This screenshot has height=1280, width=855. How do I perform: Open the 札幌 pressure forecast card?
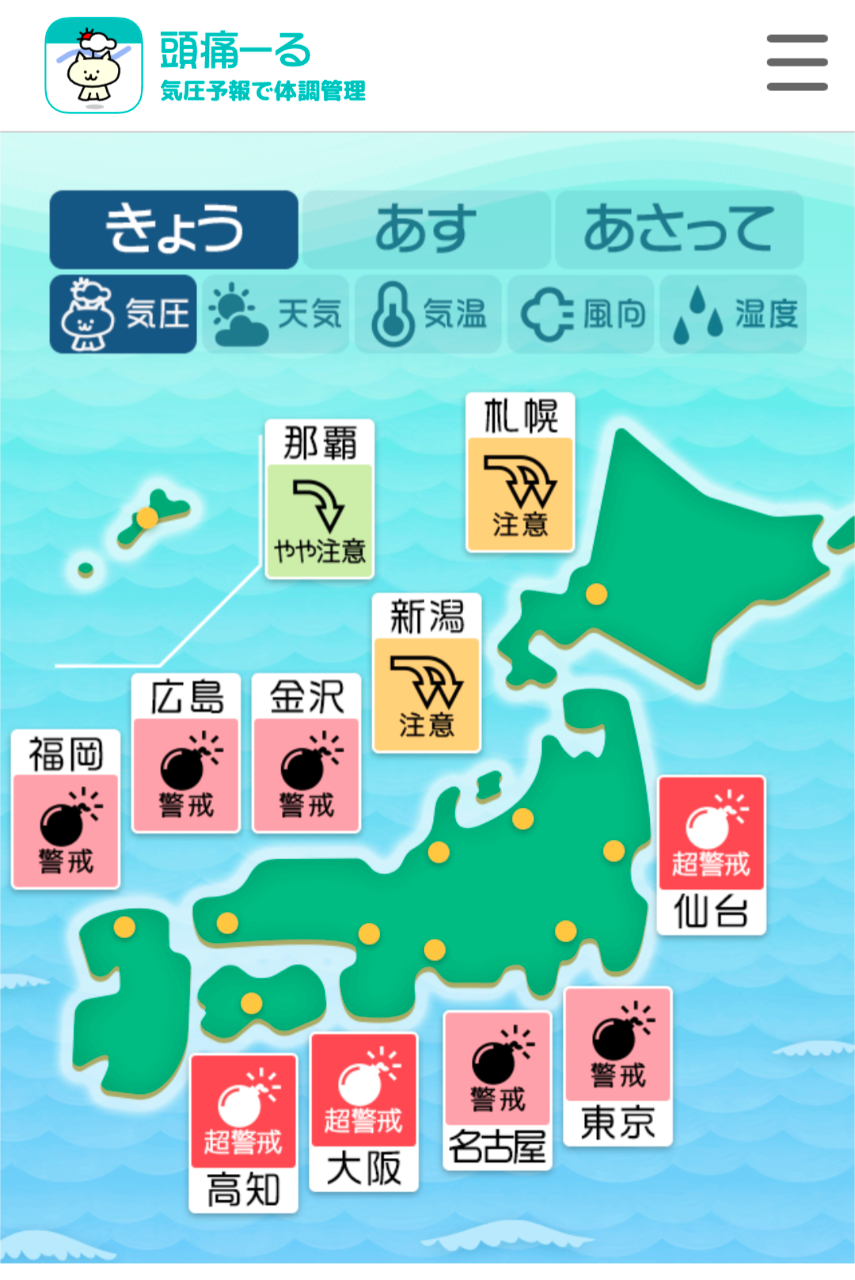click(x=520, y=472)
